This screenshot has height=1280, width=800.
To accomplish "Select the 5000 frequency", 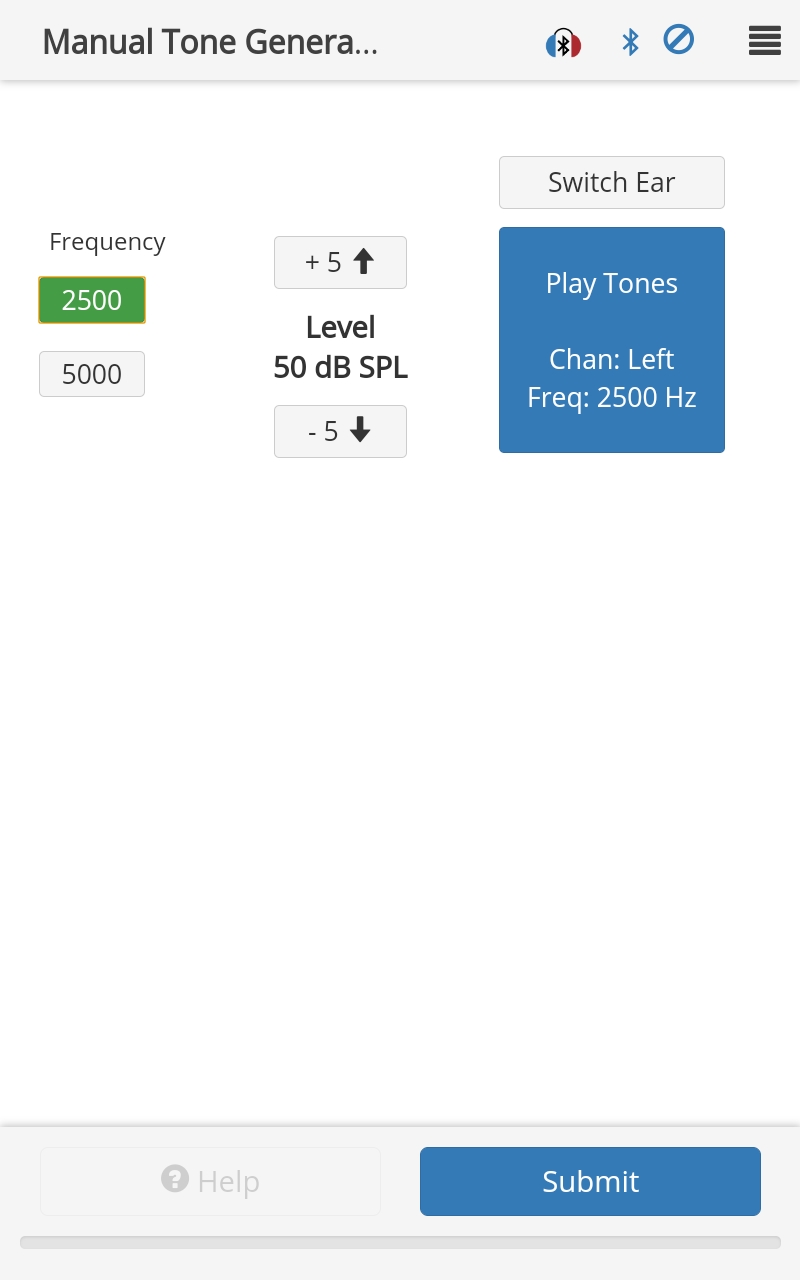I will coord(92,374).
